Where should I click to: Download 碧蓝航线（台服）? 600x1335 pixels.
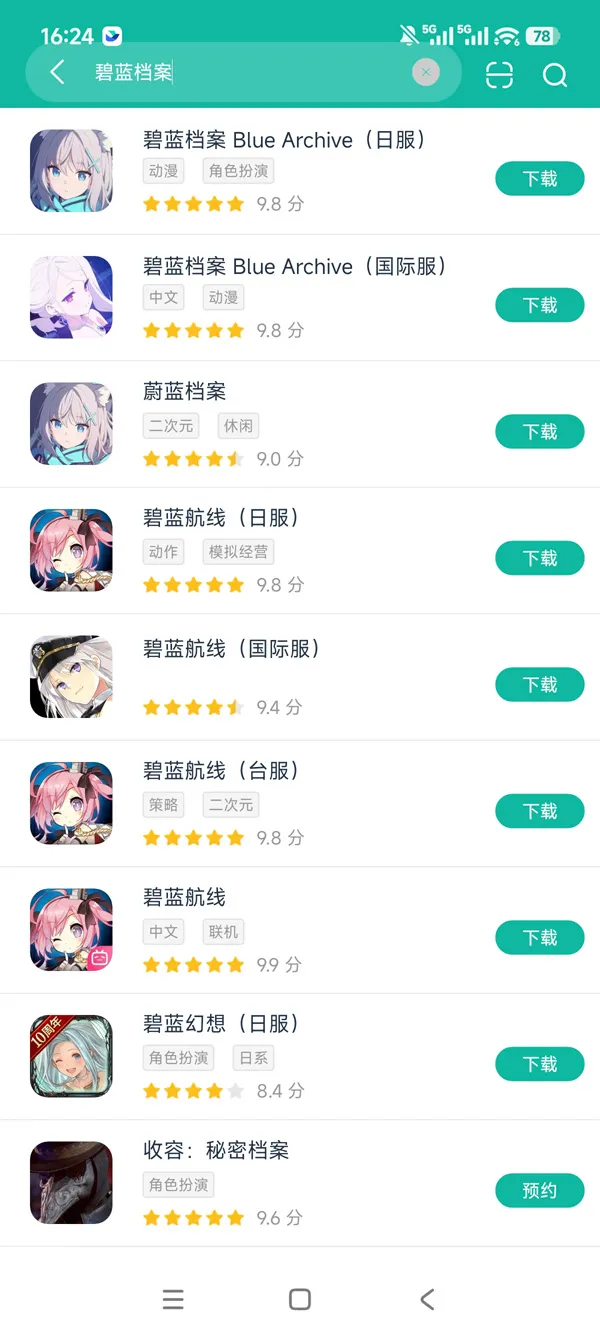pyautogui.click(x=539, y=811)
